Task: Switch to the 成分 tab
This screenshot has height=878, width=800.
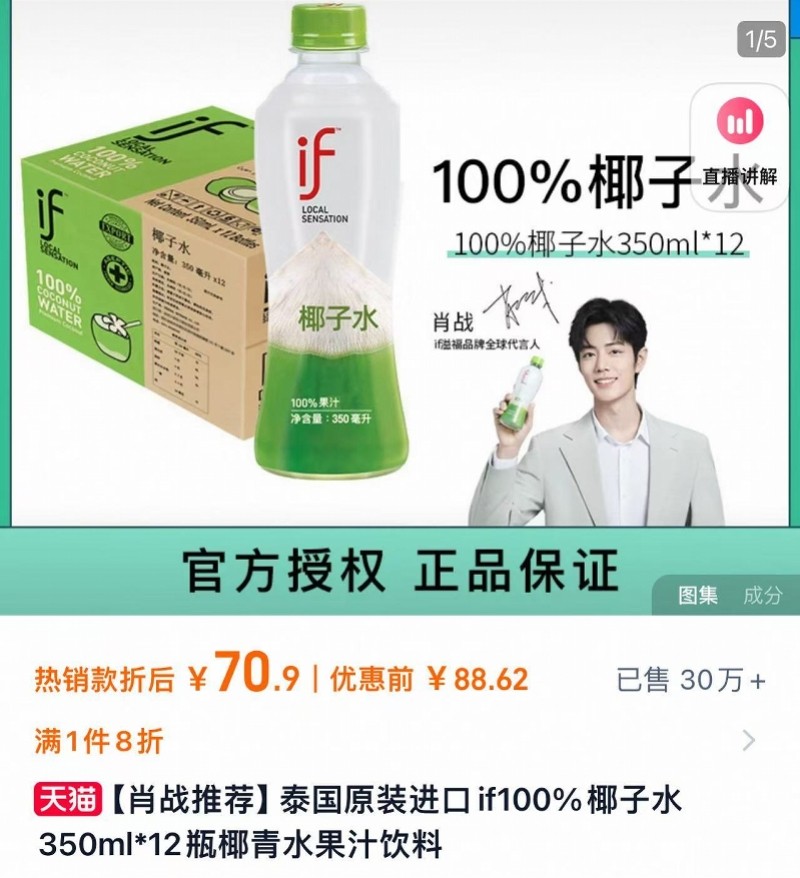Action: (762, 596)
